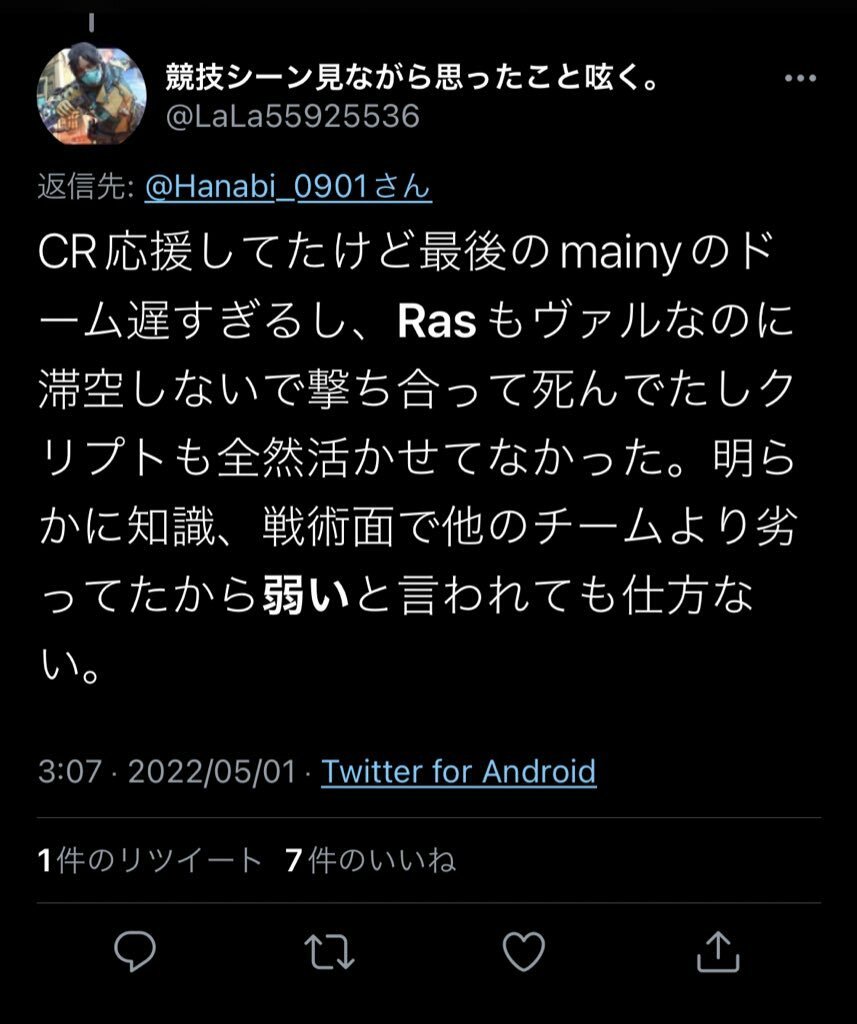View the 1件のリツイート list
Screen dimensions: 857x1024
pyautogui.click(x=150, y=861)
